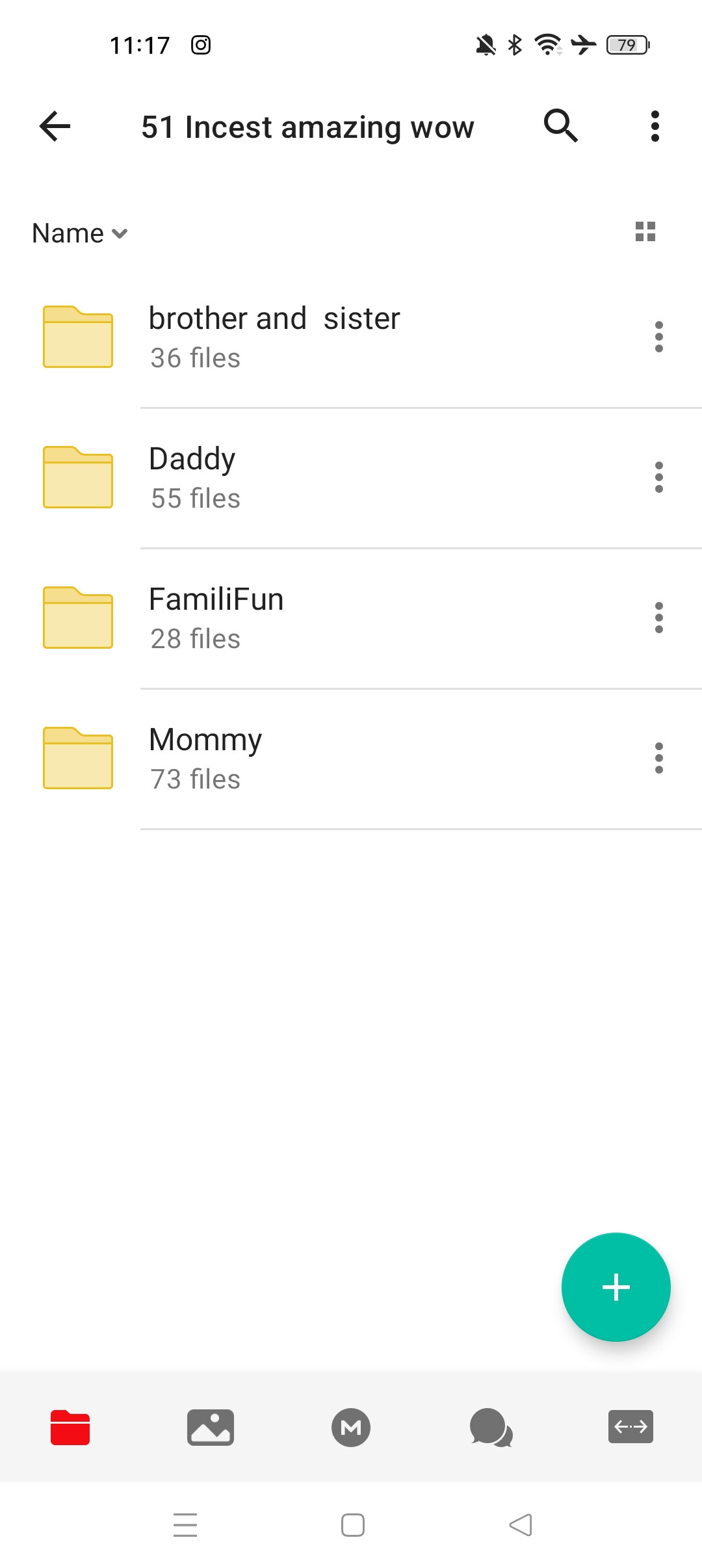
Task: Switch to the Chat tab
Action: coord(491,1428)
